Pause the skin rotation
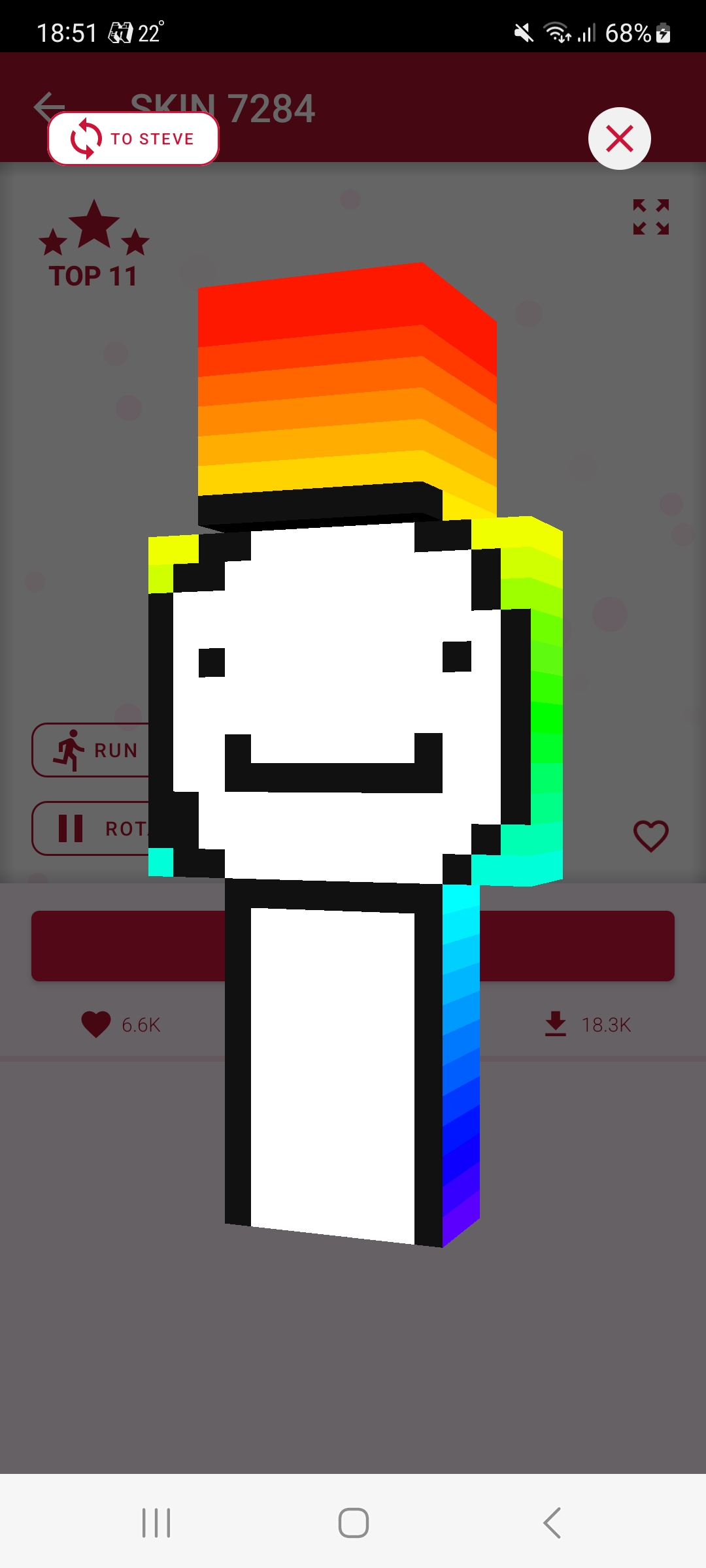The width and height of the screenshot is (706, 1568). [92, 828]
